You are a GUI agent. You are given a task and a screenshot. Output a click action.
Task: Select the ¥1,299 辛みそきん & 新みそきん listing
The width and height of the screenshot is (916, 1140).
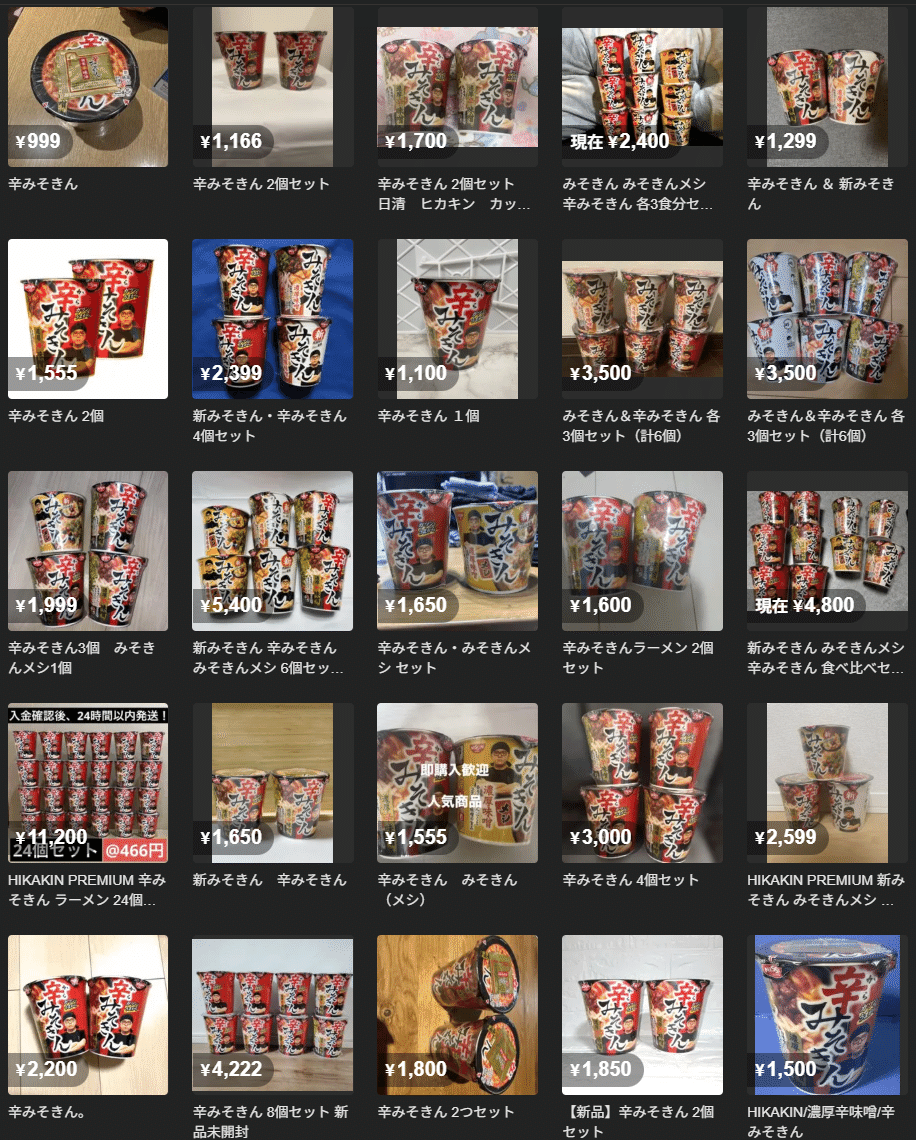coord(827,86)
